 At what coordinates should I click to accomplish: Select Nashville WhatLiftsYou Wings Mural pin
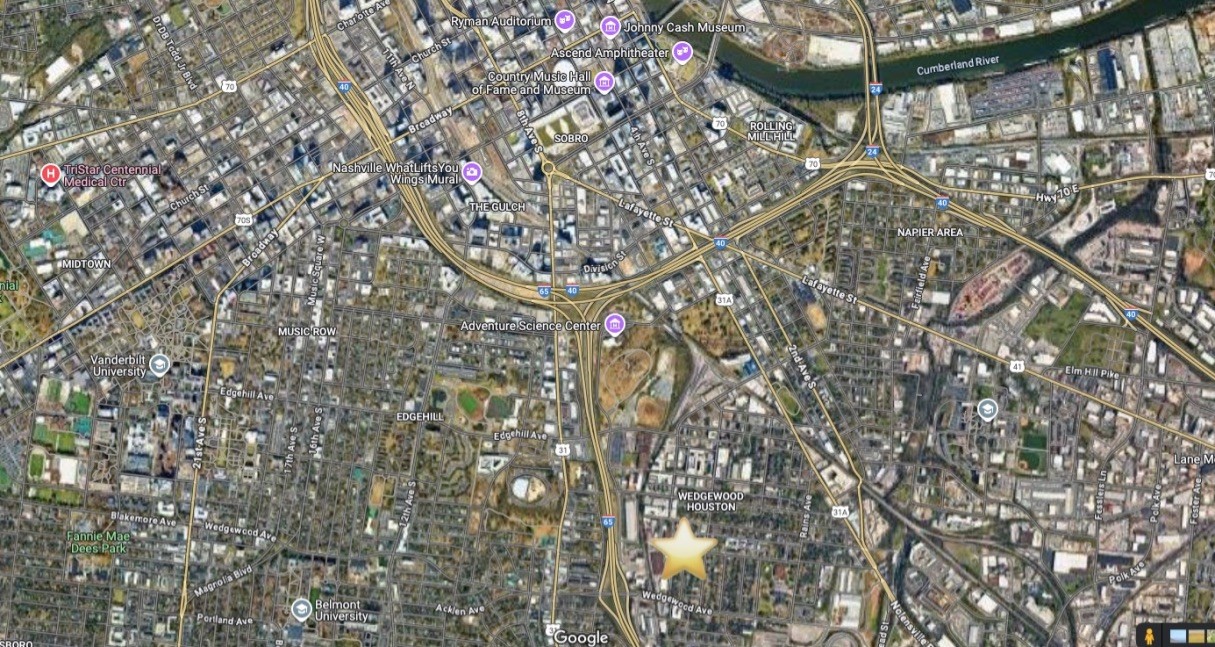click(x=472, y=173)
